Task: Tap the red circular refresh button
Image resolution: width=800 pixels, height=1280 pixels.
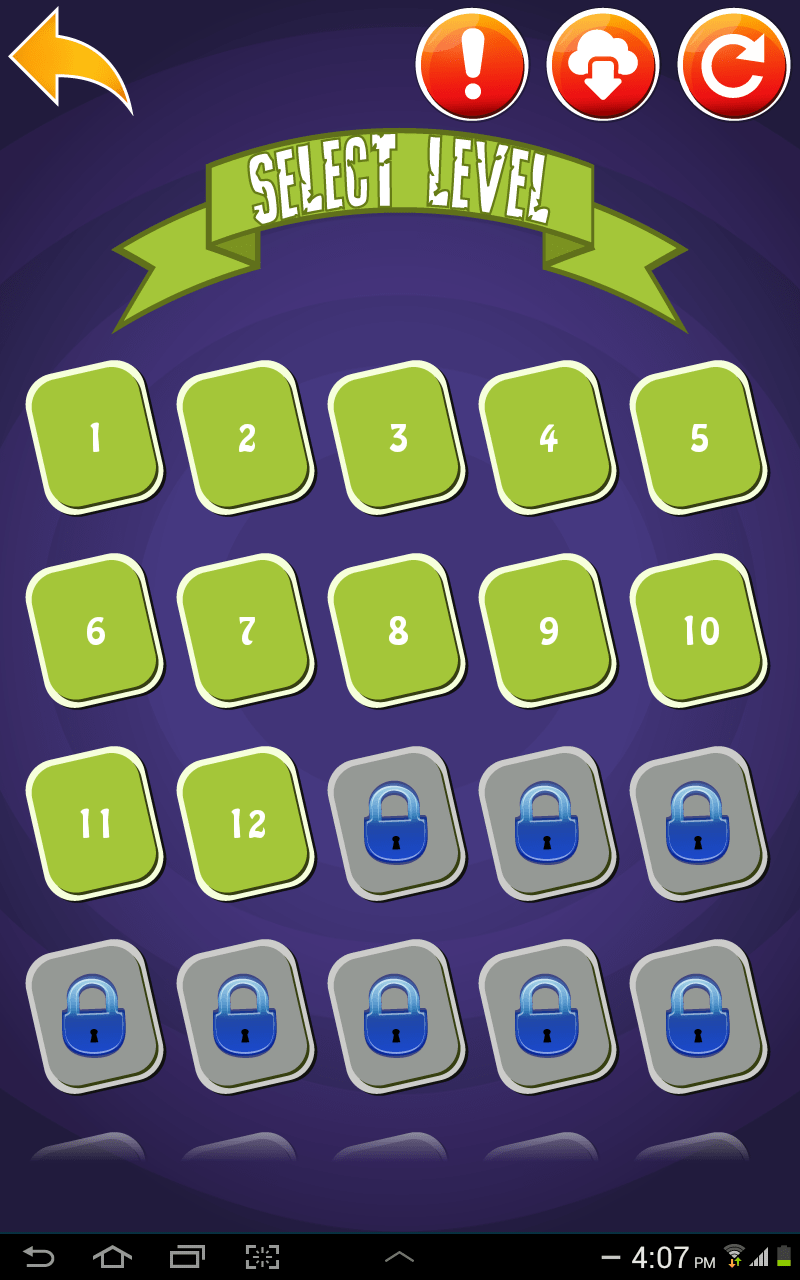Action: [x=734, y=64]
